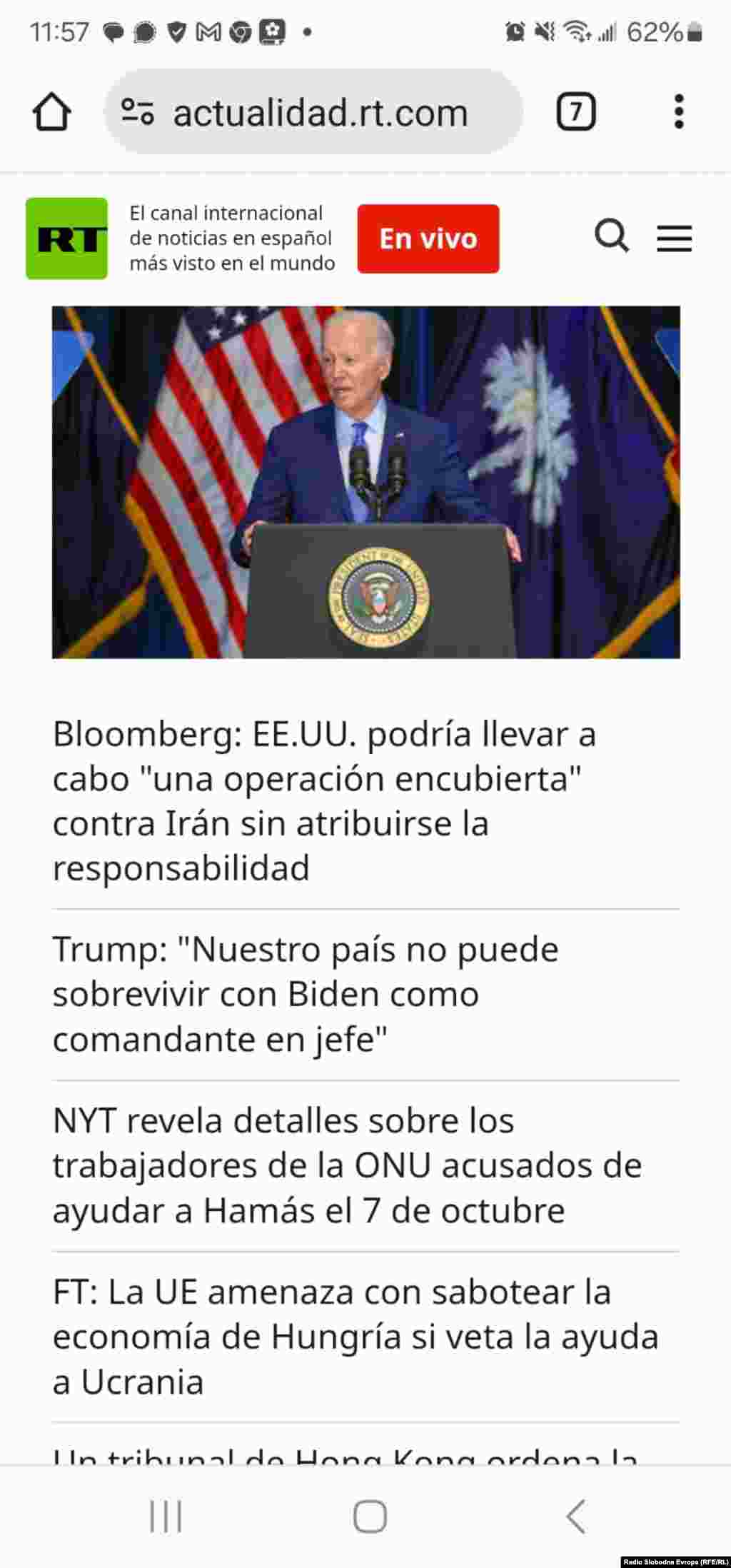Open the RT hamburger menu
The width and height of the screenshot is (731, 1568).
[x=674, y=238]
